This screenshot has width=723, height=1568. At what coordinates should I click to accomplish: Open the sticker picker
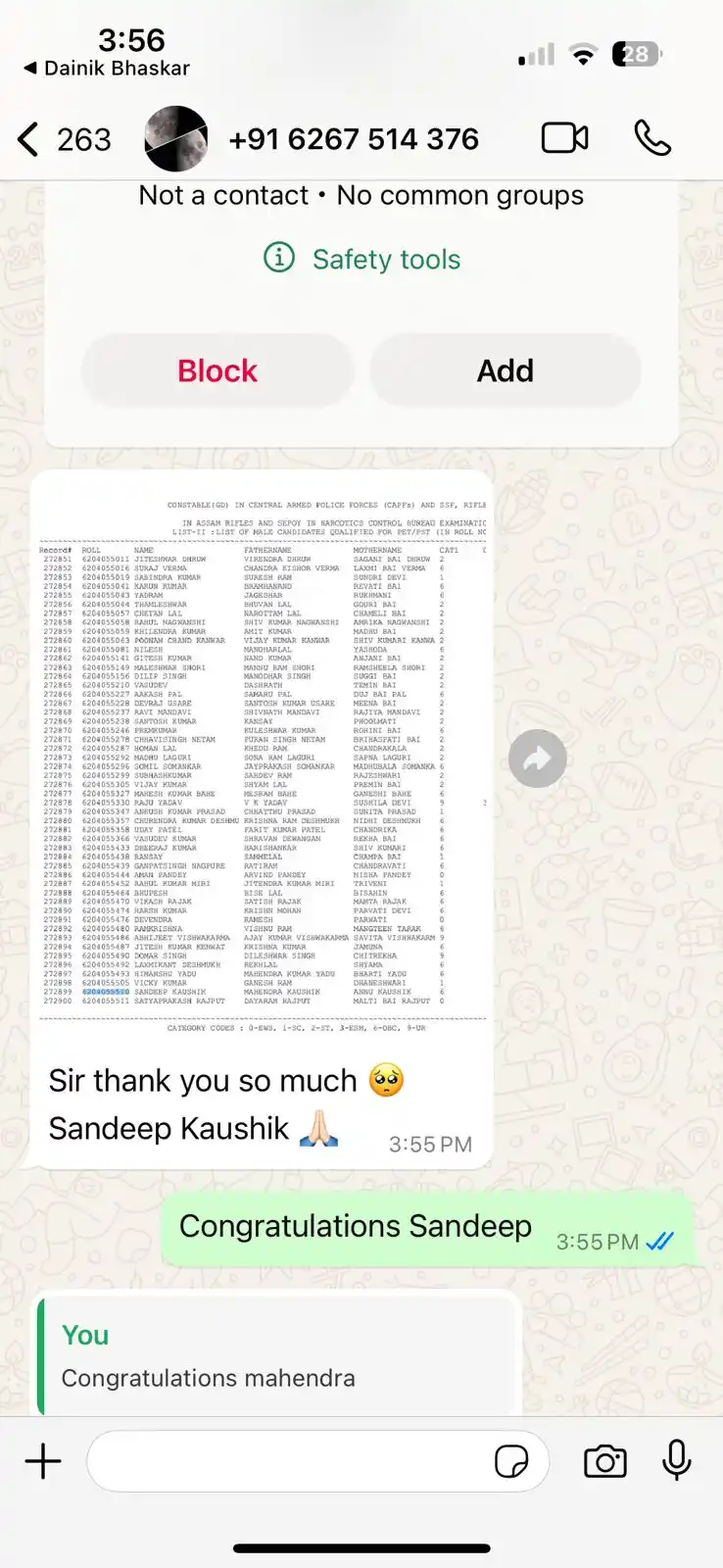pyautogui.click(x=511, y=1461)
